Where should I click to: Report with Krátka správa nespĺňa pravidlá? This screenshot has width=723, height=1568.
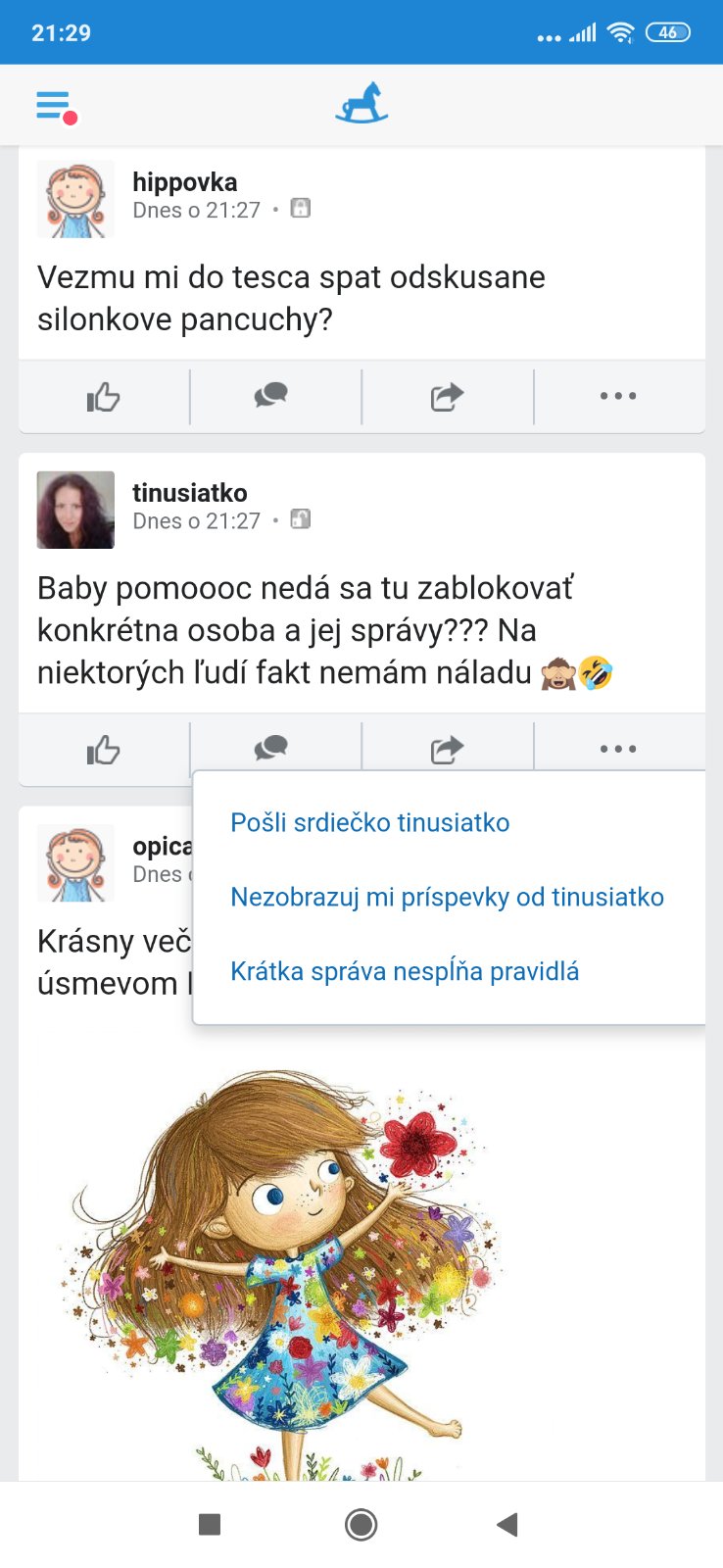pyautogui.click(x=405, y=971)
